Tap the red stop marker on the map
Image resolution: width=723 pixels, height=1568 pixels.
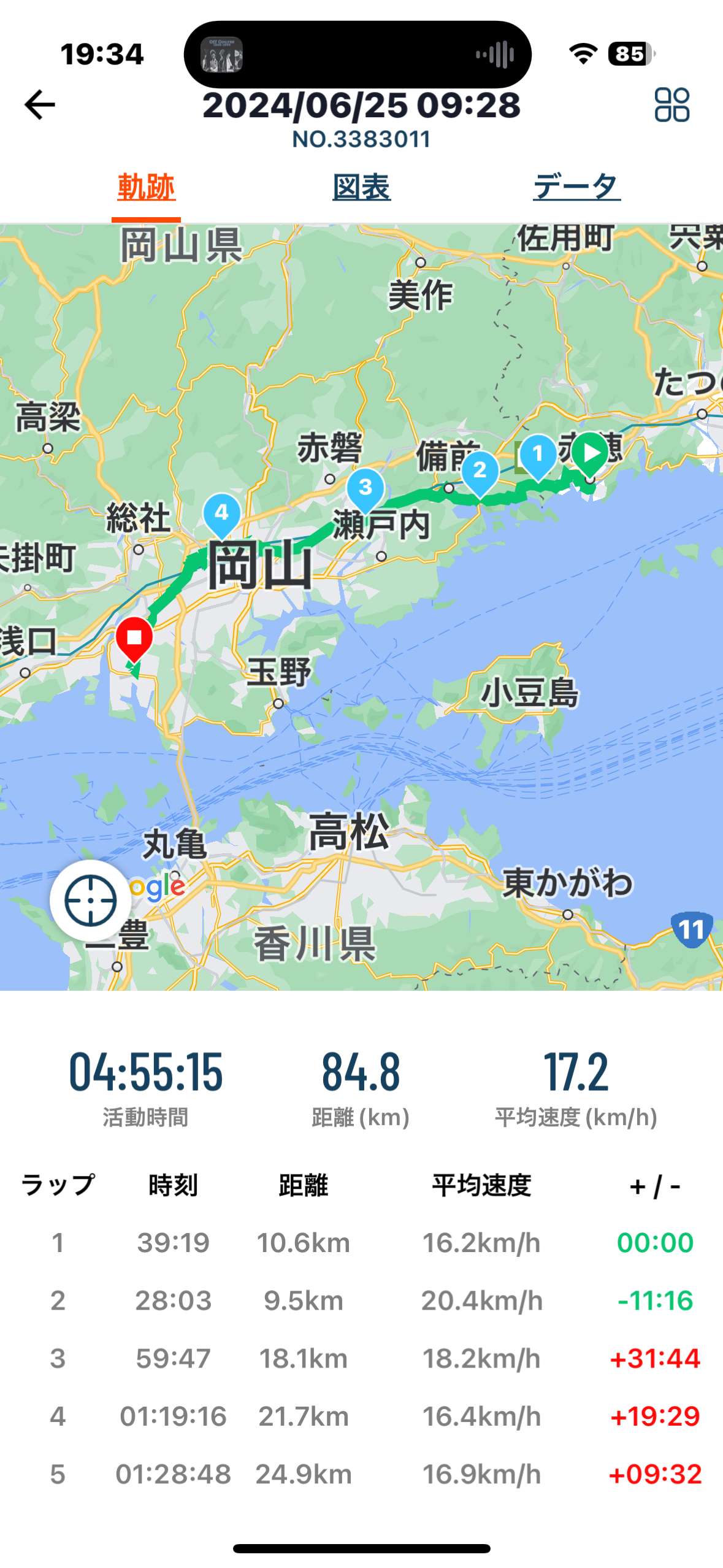(134, 640)
